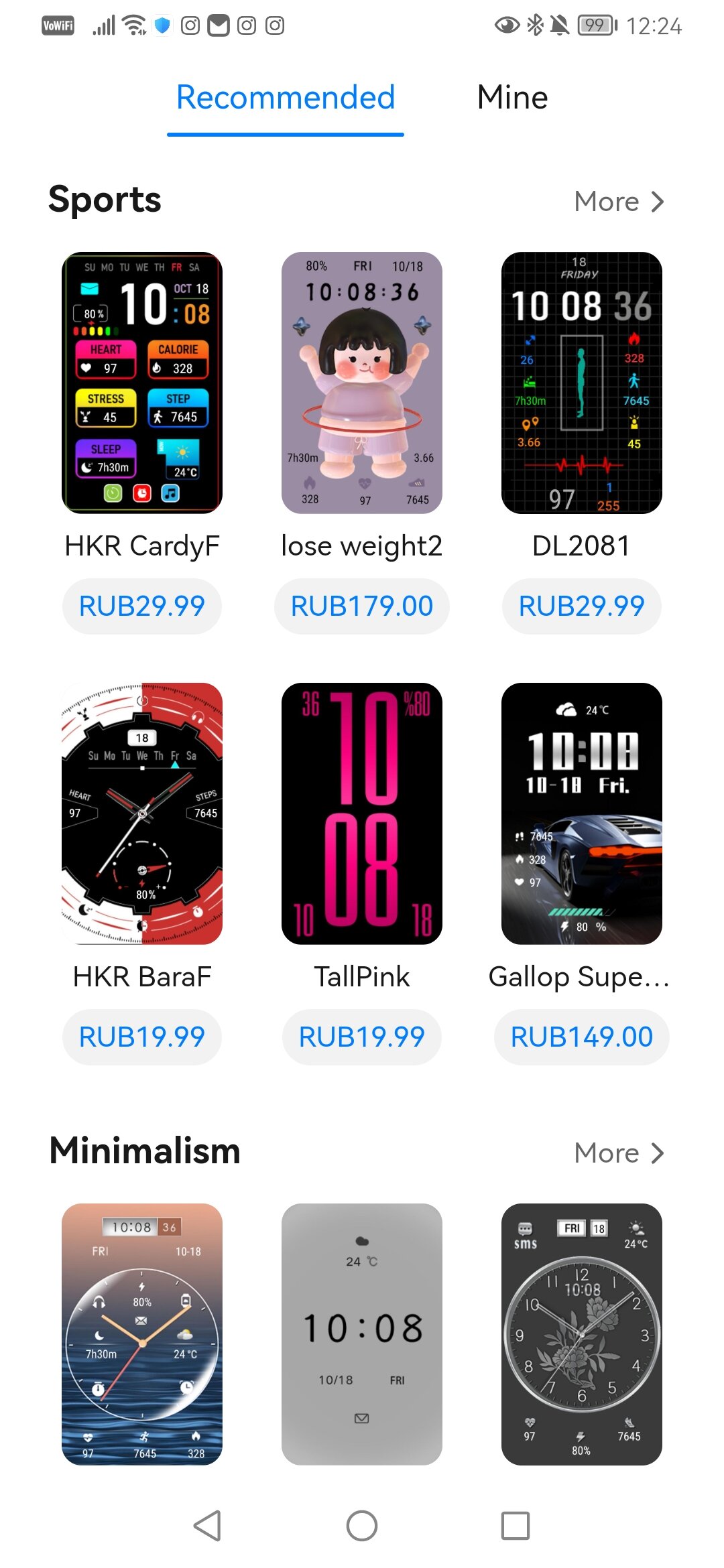Purchase HKR BaraF for RUB19.99

coord(142,1037)
